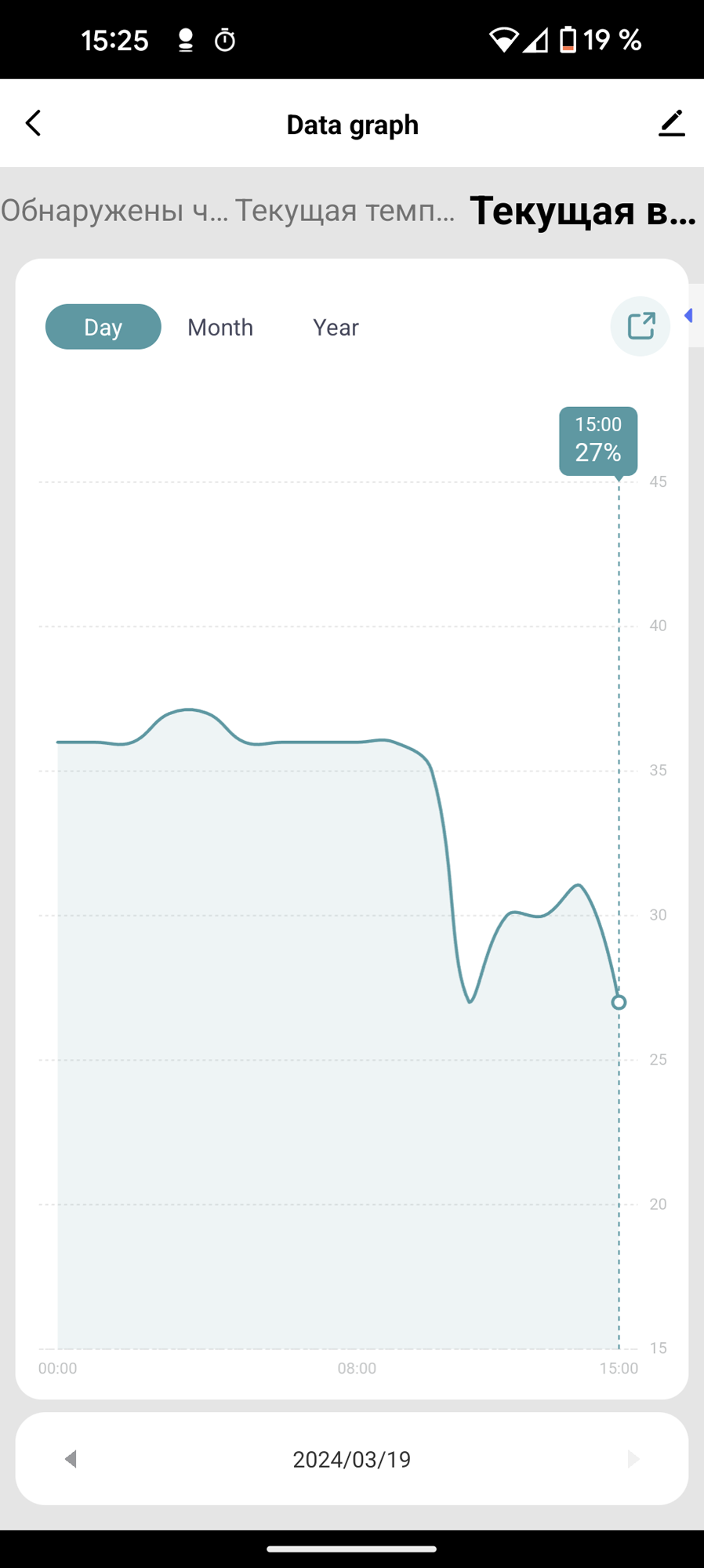Switch to Month view
This screenshot has height=1568, width=704.
pos(220,327)
